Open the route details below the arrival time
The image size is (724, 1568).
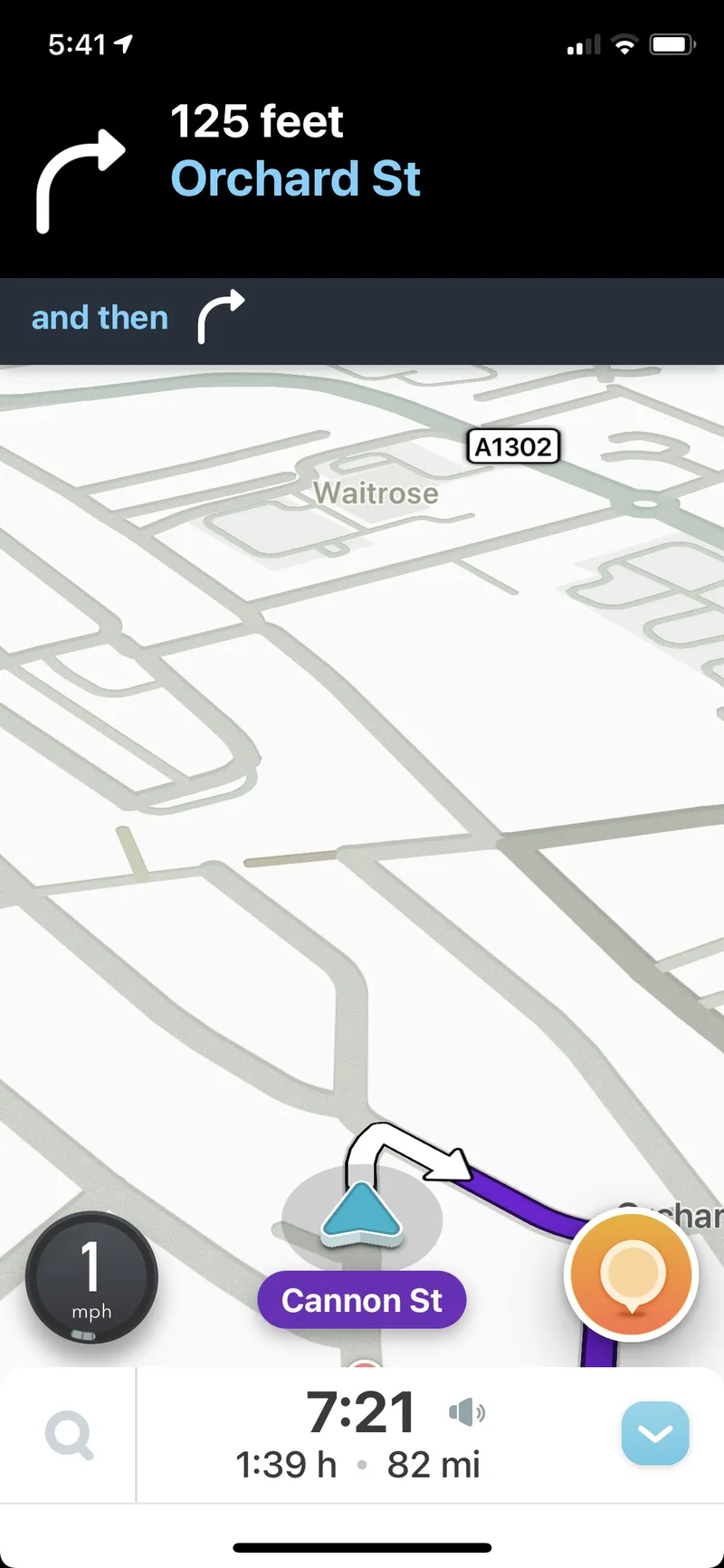coord(358,1465)
